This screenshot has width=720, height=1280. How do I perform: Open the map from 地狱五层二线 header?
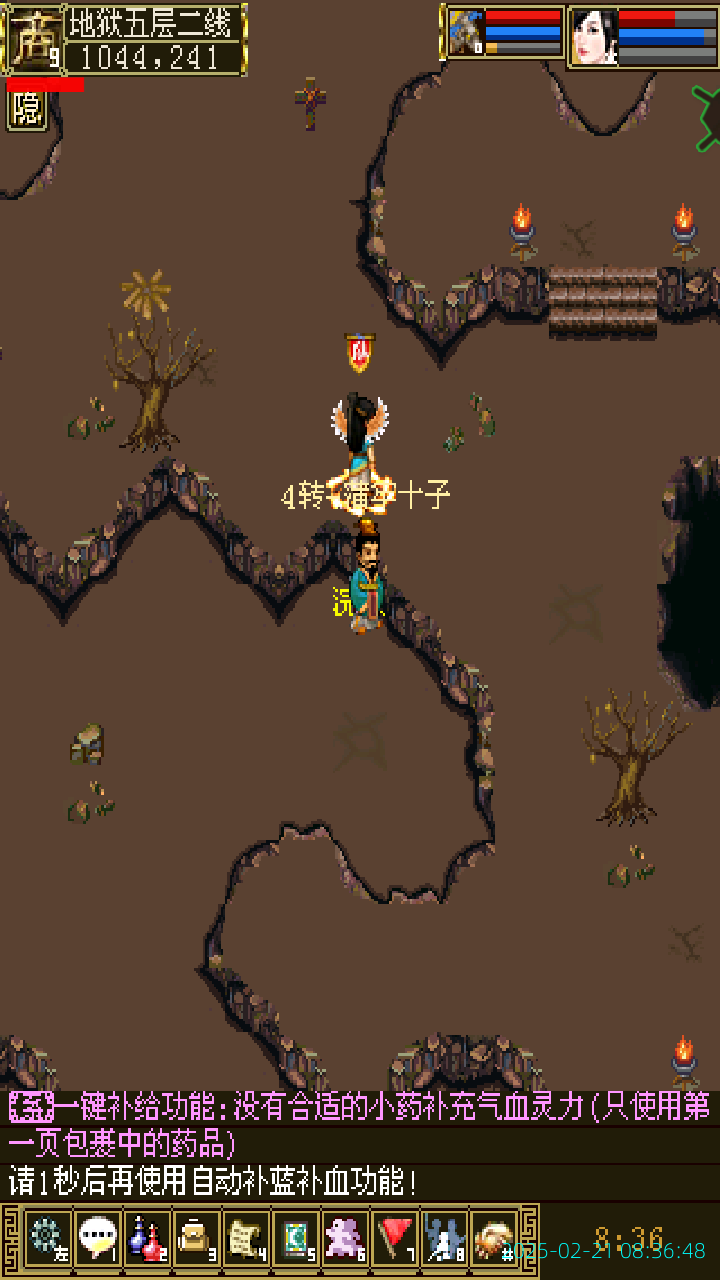click(154, 22)
